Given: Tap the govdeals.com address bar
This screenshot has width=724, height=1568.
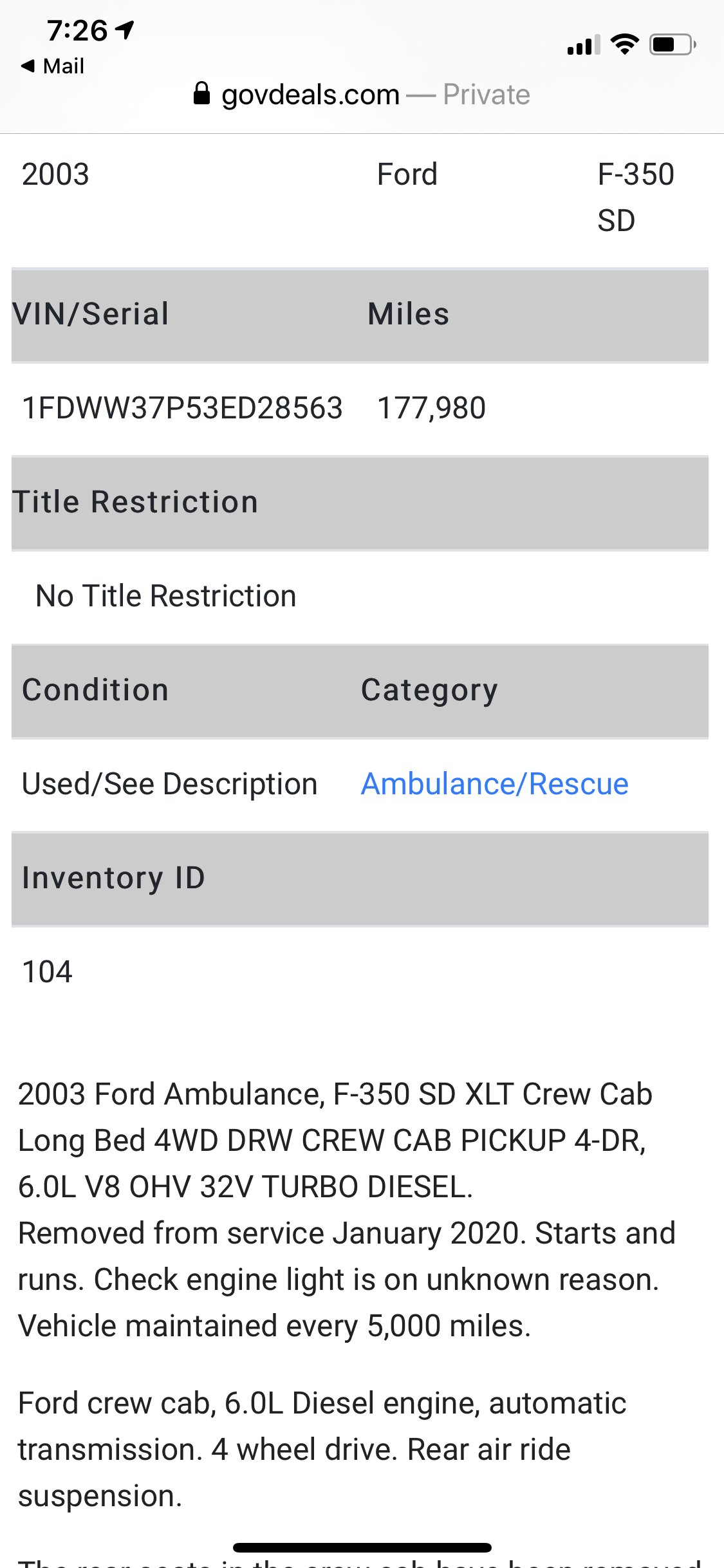Looking at the screenshot, I should tap(362, 95).
